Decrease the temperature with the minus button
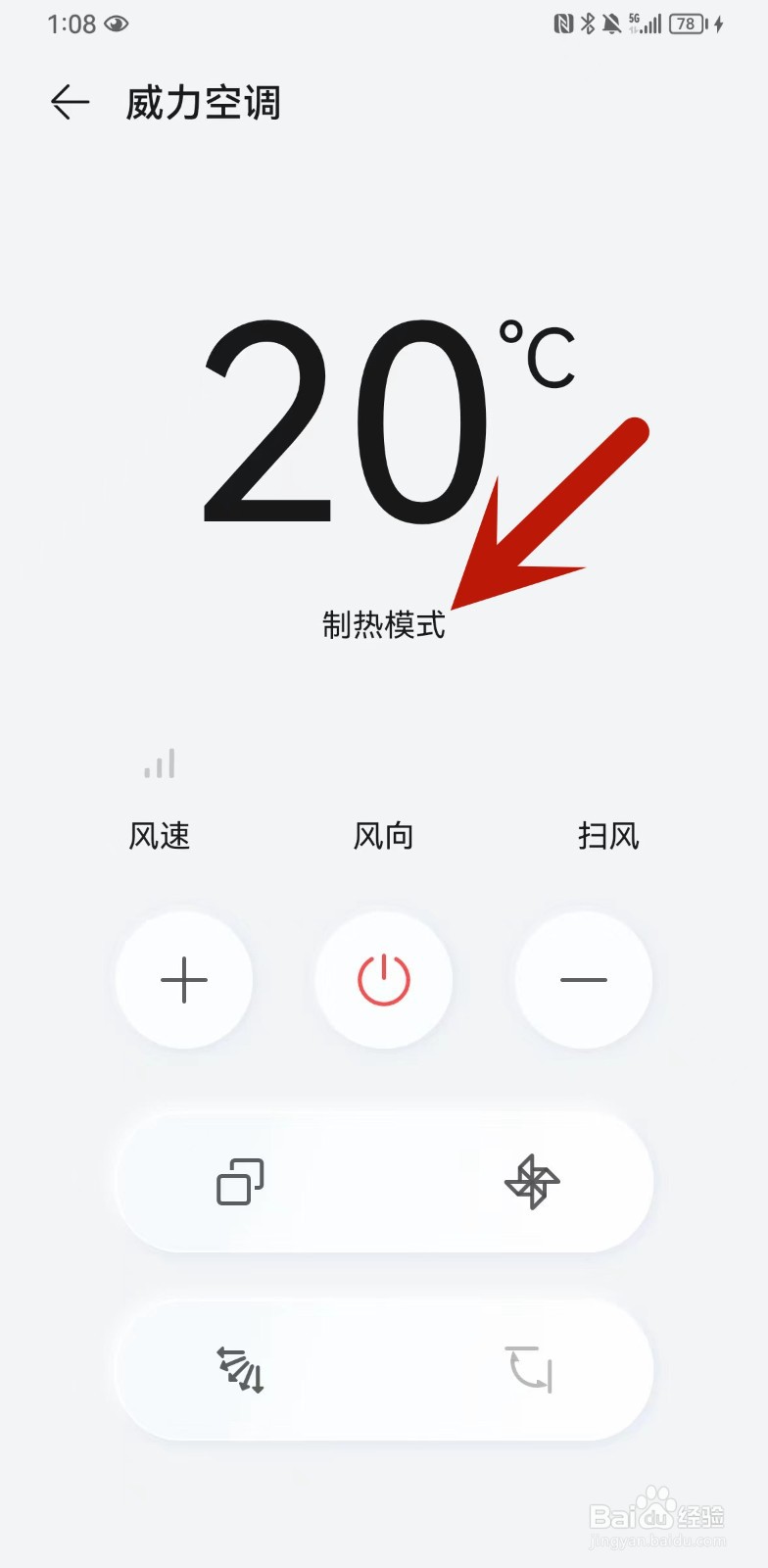The image size is (768, 1568). point(582,979)
